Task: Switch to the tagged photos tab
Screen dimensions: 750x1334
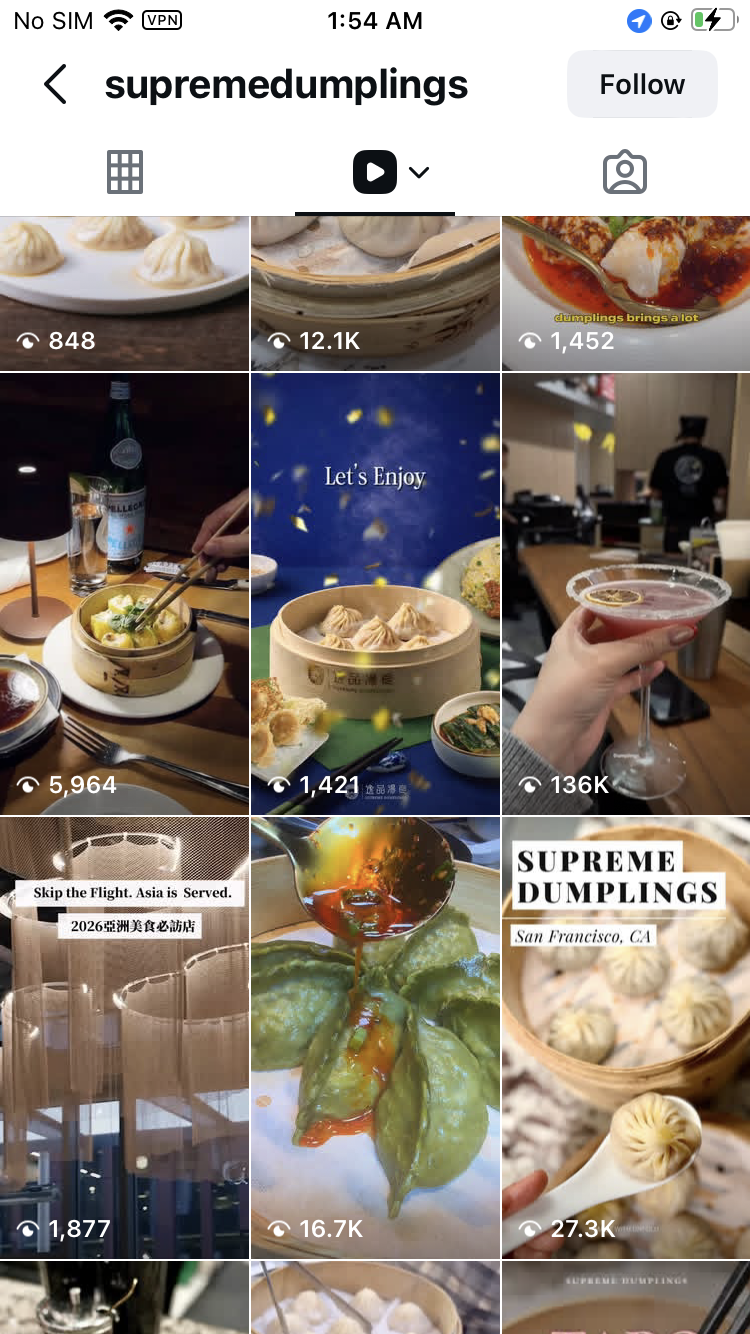Action: click(x=625, y=172)
